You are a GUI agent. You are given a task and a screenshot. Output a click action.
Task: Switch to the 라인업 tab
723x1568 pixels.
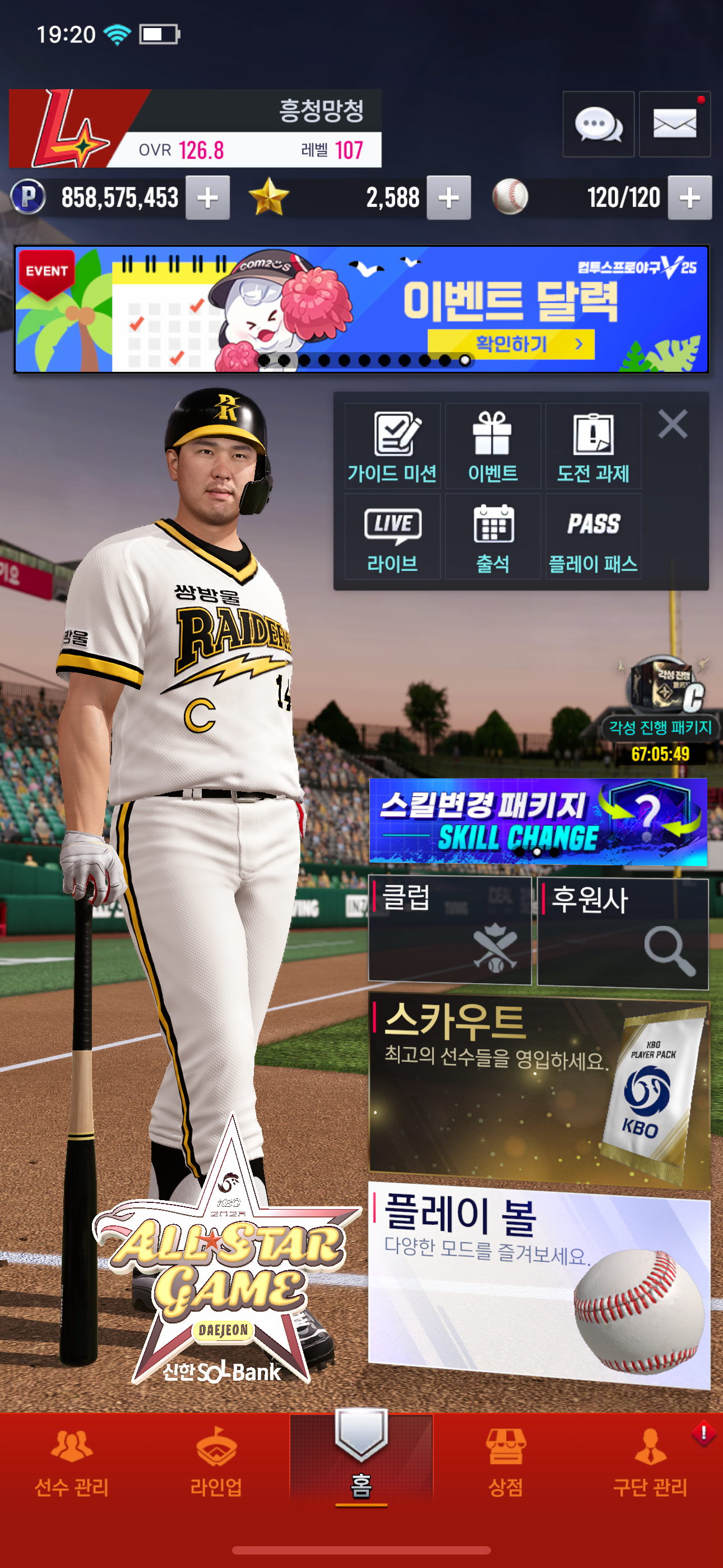coord(216,1463)
